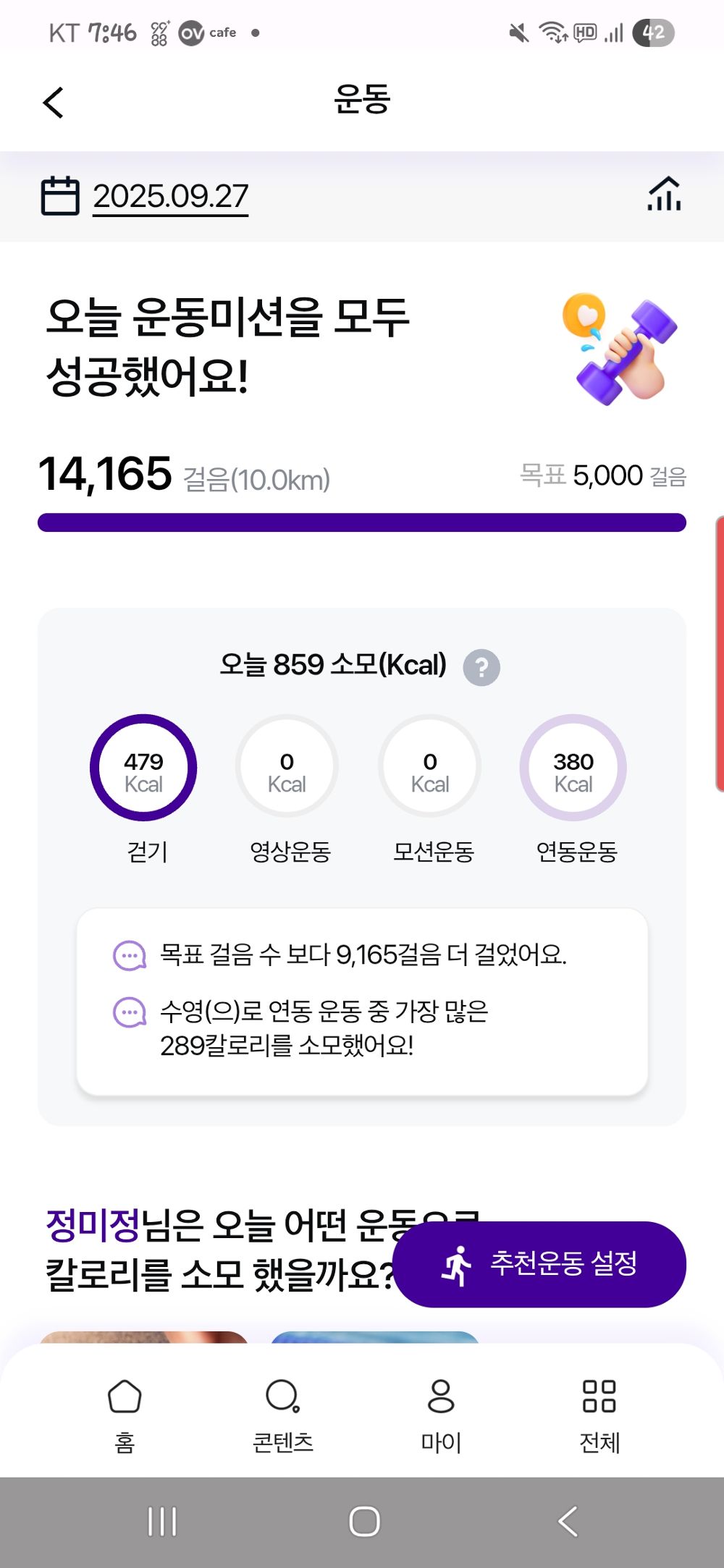
Task: Tap the speech bubble icon beside step message
Action: [129, 957]
